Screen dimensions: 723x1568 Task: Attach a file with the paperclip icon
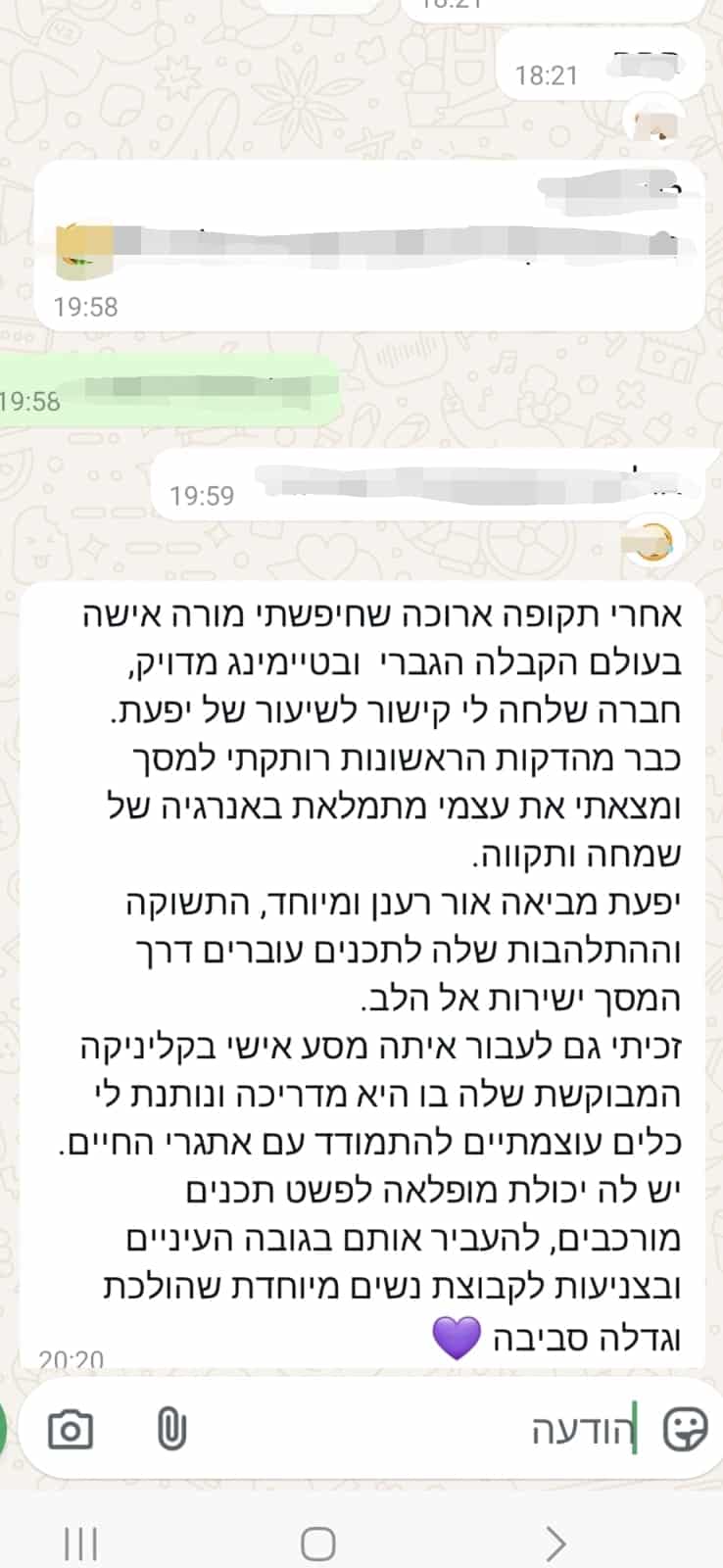click(x=170, y=1430)
